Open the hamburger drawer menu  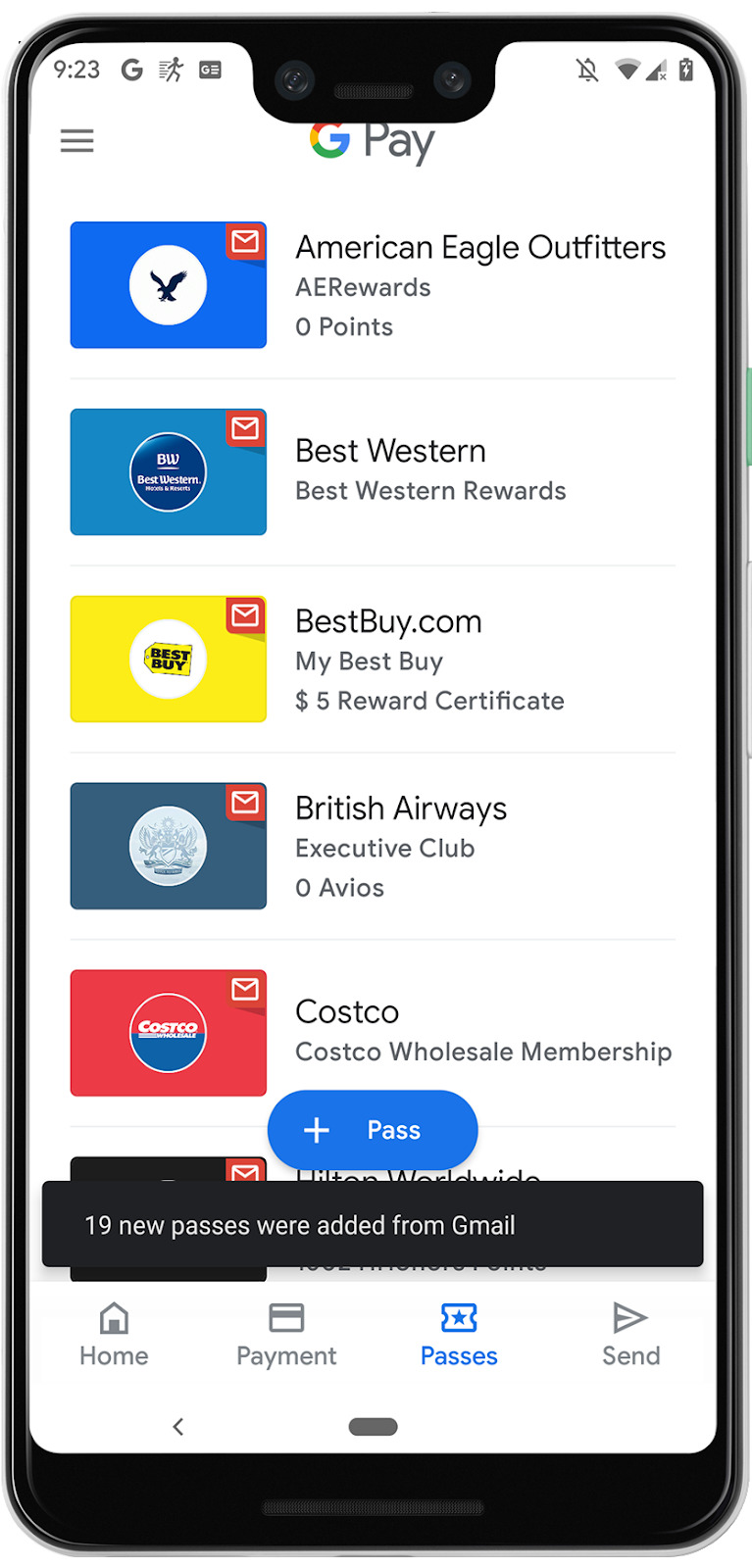pos(77,141)
